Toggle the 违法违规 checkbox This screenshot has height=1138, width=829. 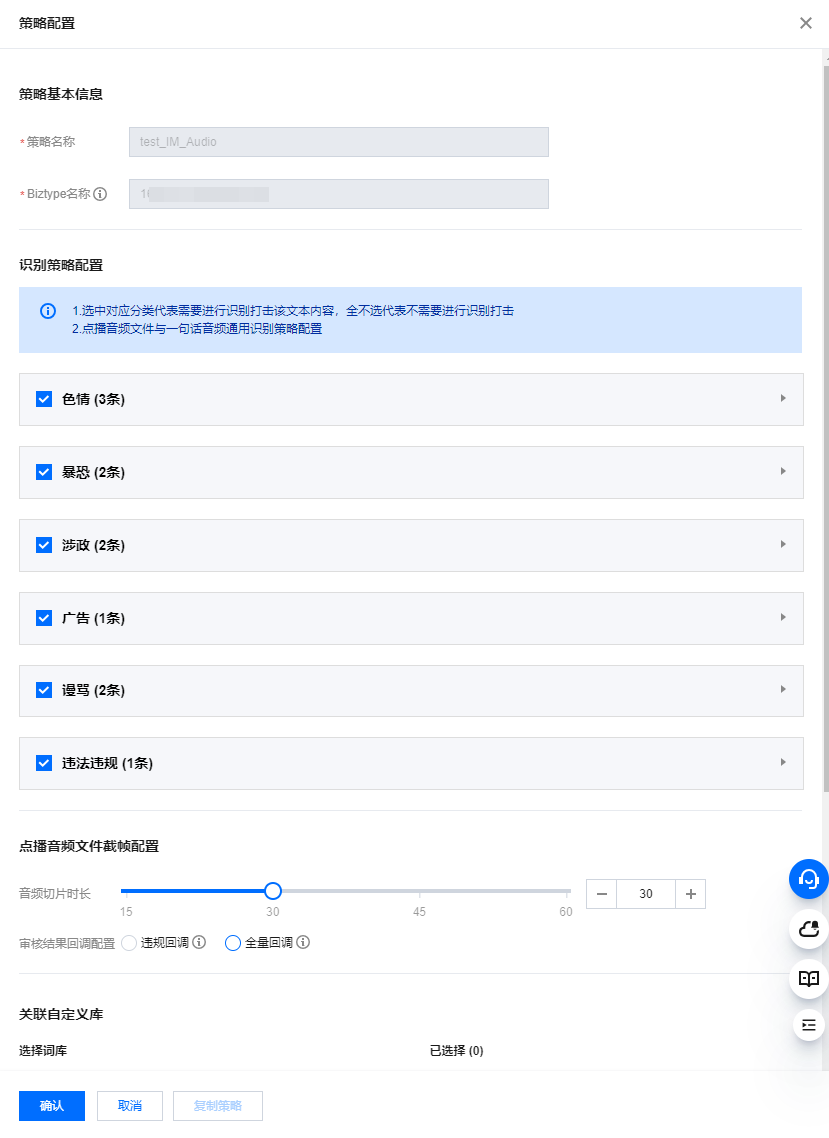[44, 764]
